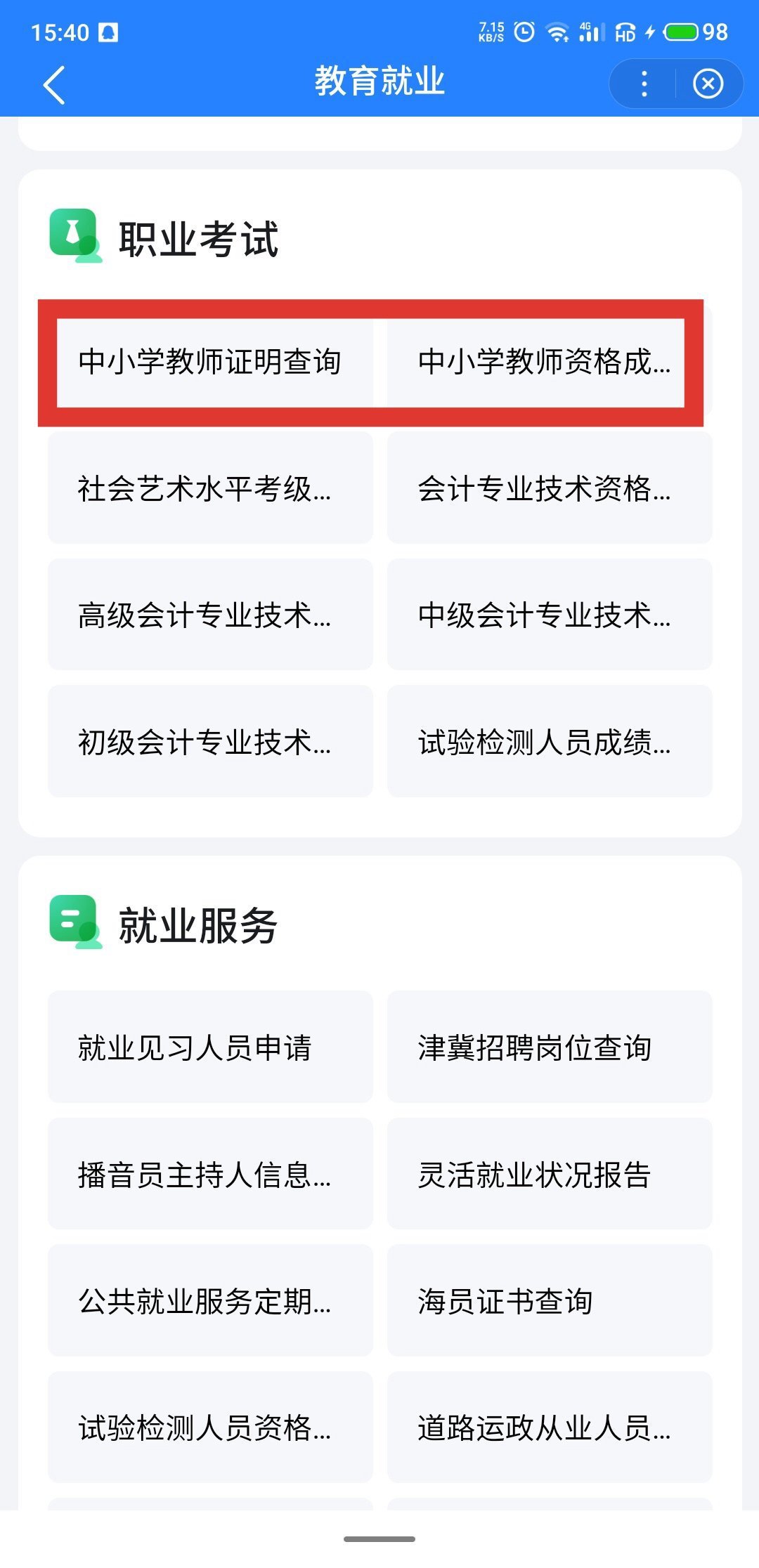The width and height of the screenshot is (759, 1568).
Task: Open the mini-program overflow menu
Action: point(644,84)
